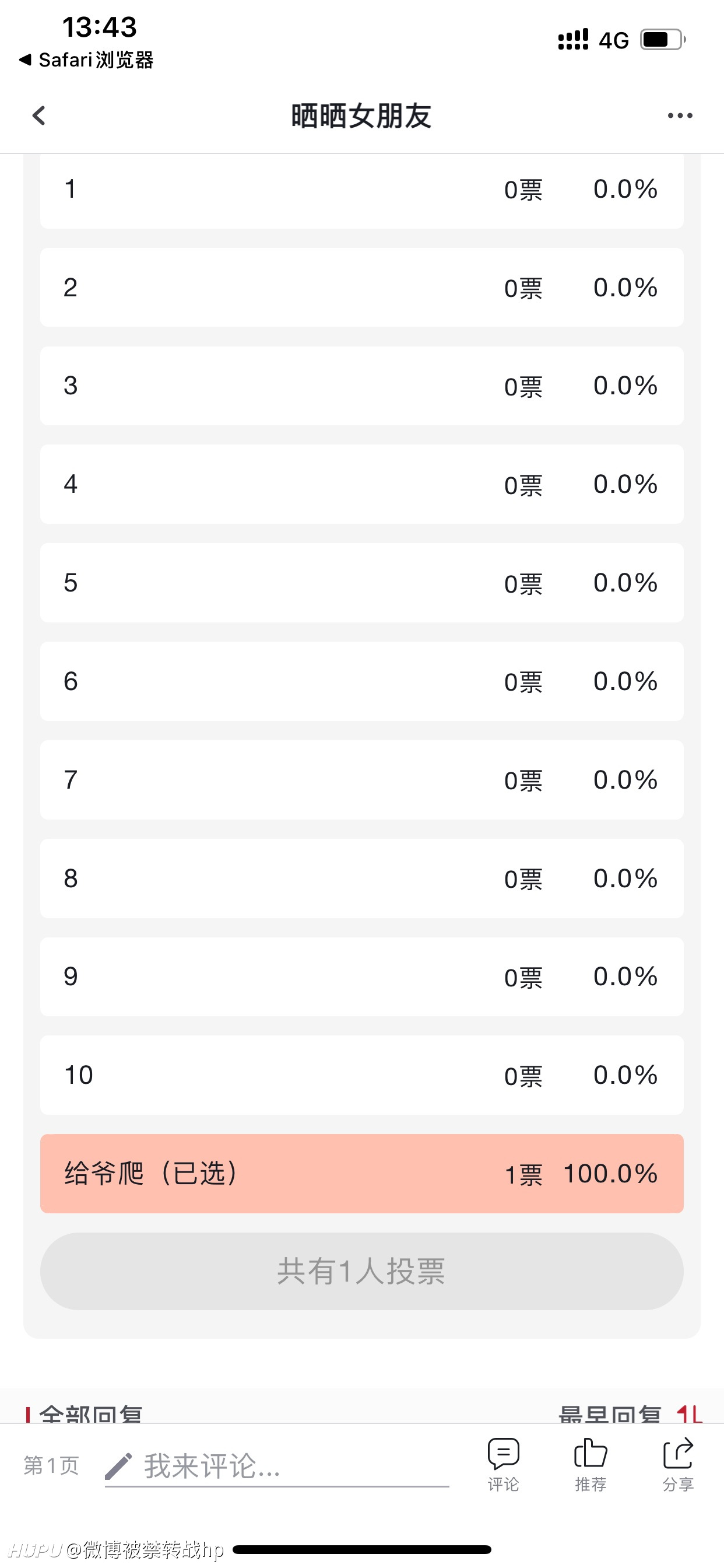Open the three-dot overflow menu

tap(680, 115)
